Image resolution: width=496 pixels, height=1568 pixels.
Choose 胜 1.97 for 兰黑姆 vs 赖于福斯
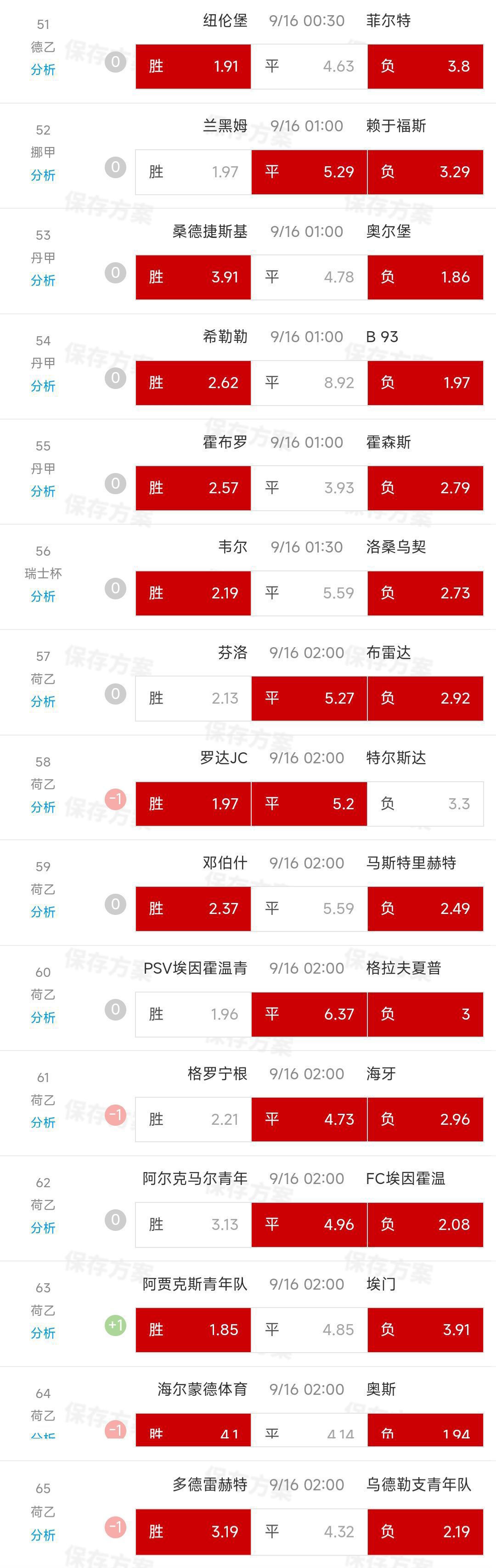coord(193,172)
